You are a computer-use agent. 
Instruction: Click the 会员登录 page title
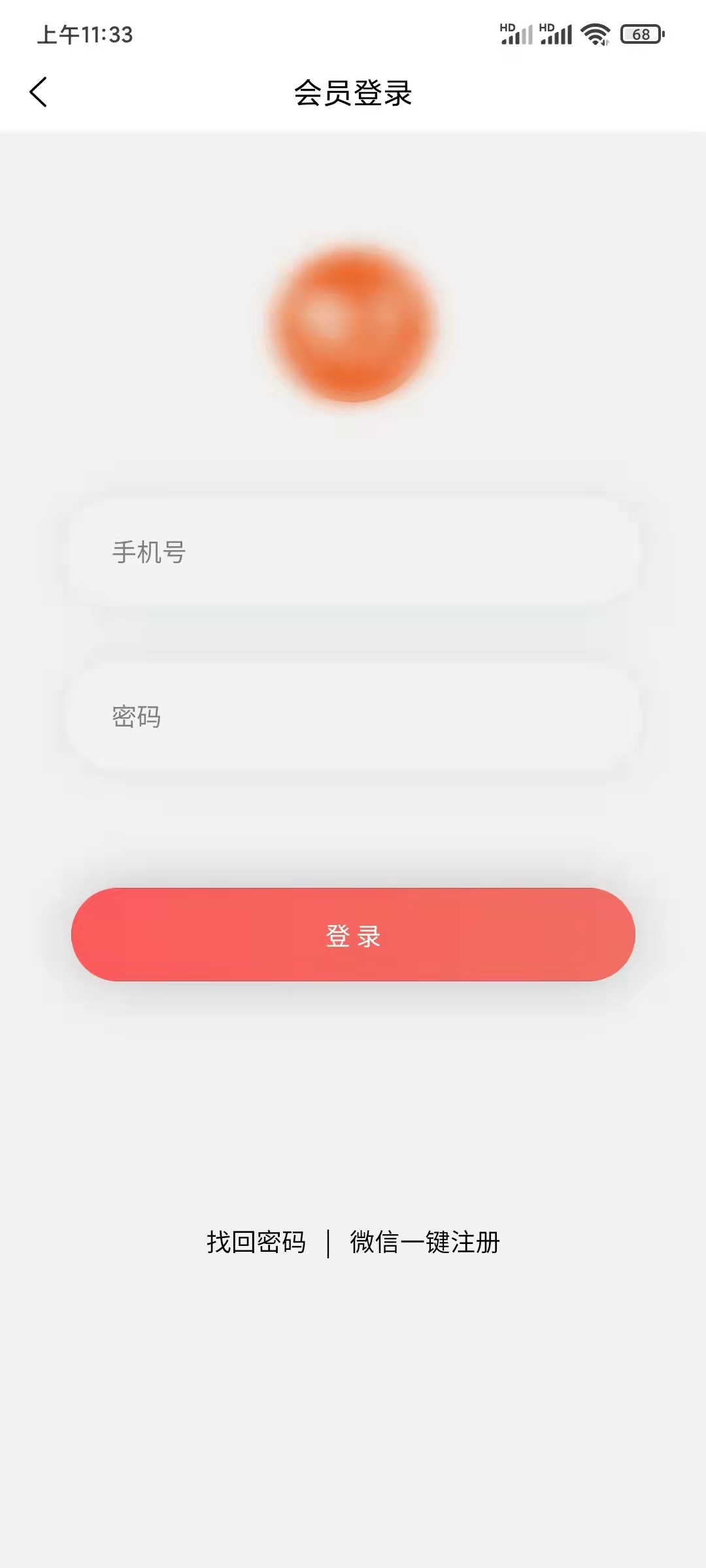point(353,91)
